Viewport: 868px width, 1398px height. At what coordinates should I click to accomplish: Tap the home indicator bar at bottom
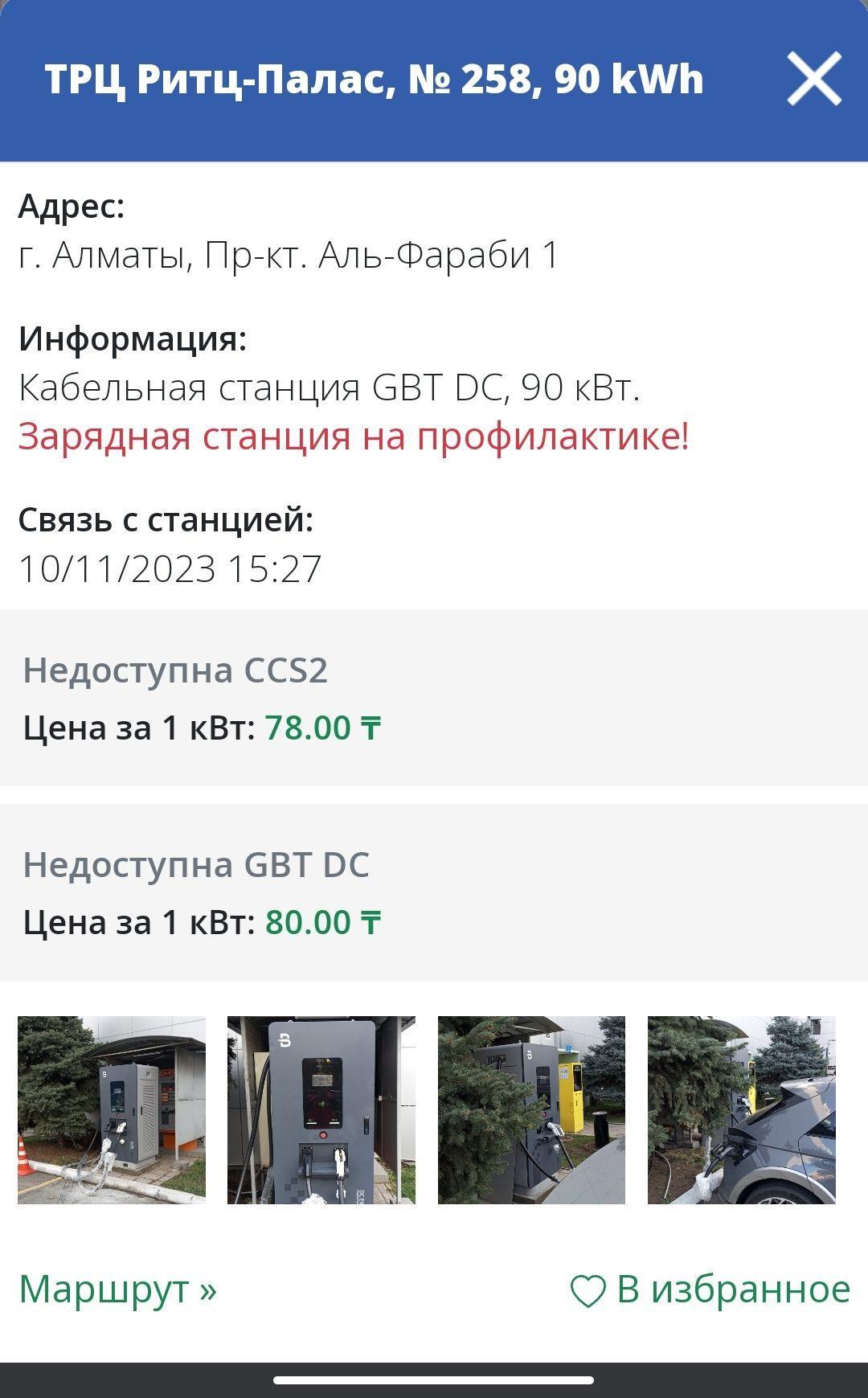[434, 1375]
